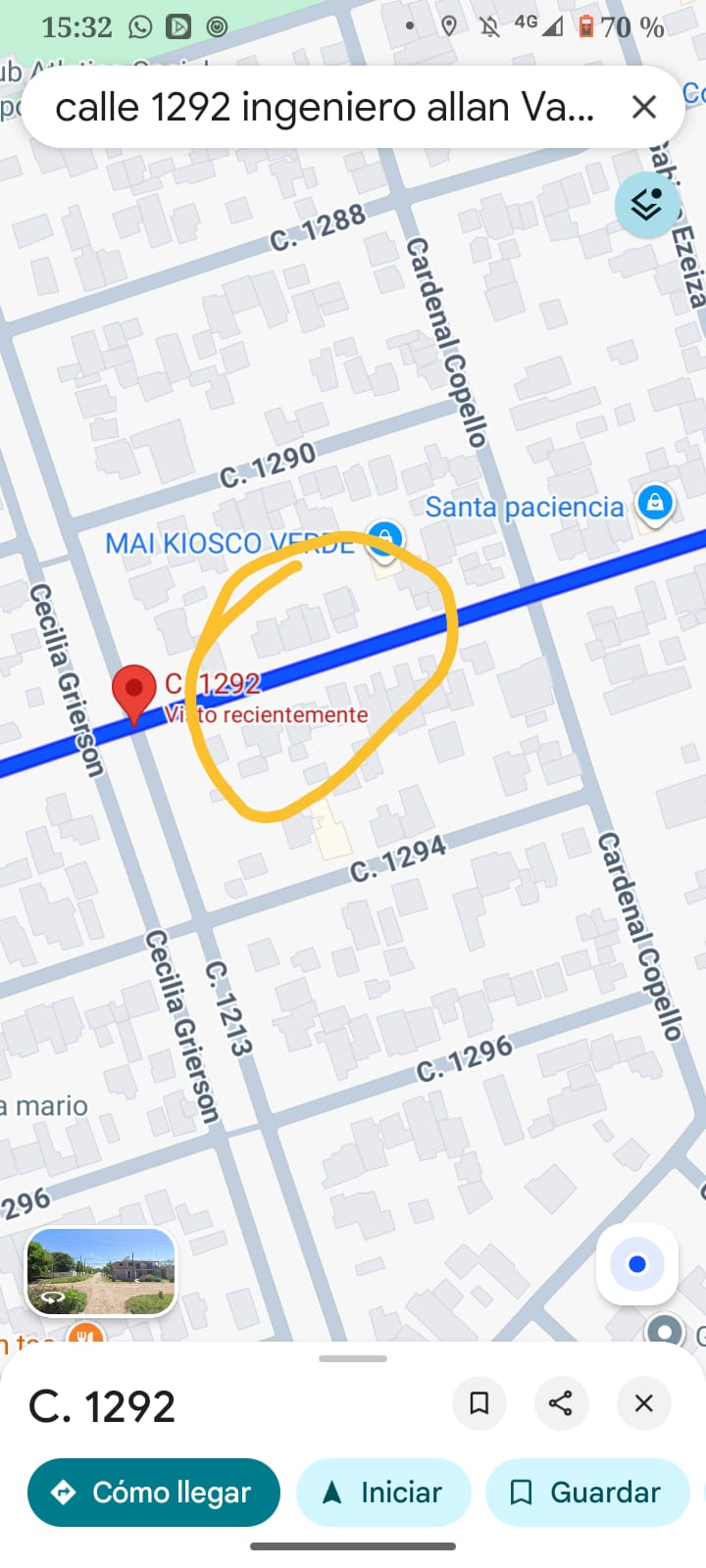The image size is (706, 1568).
Task: Select the MAI KIOSCO VERDE marker
Action: (x=385, y=537)
